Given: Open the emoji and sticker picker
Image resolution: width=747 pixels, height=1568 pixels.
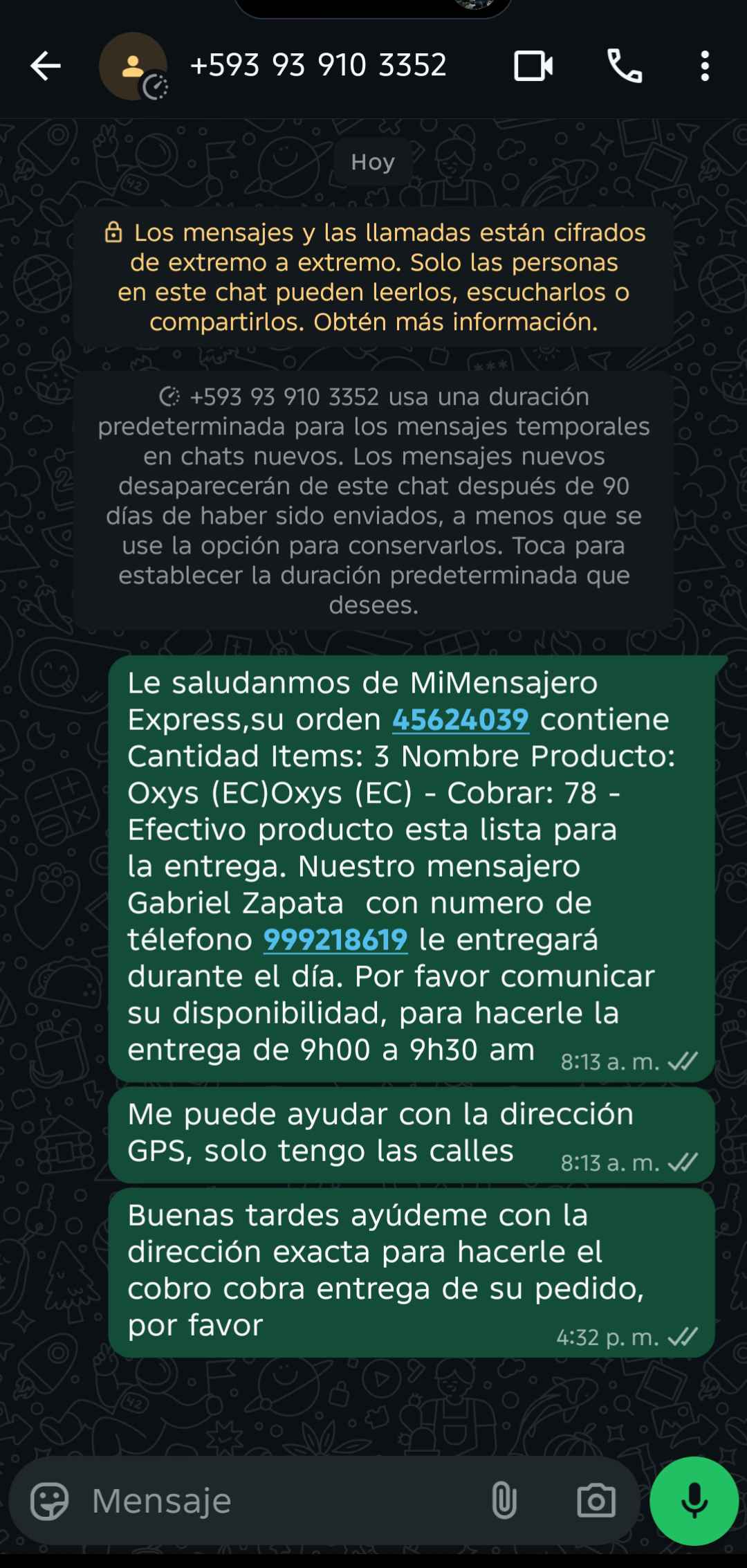Looking at the screenshot, I should 50,1501.
